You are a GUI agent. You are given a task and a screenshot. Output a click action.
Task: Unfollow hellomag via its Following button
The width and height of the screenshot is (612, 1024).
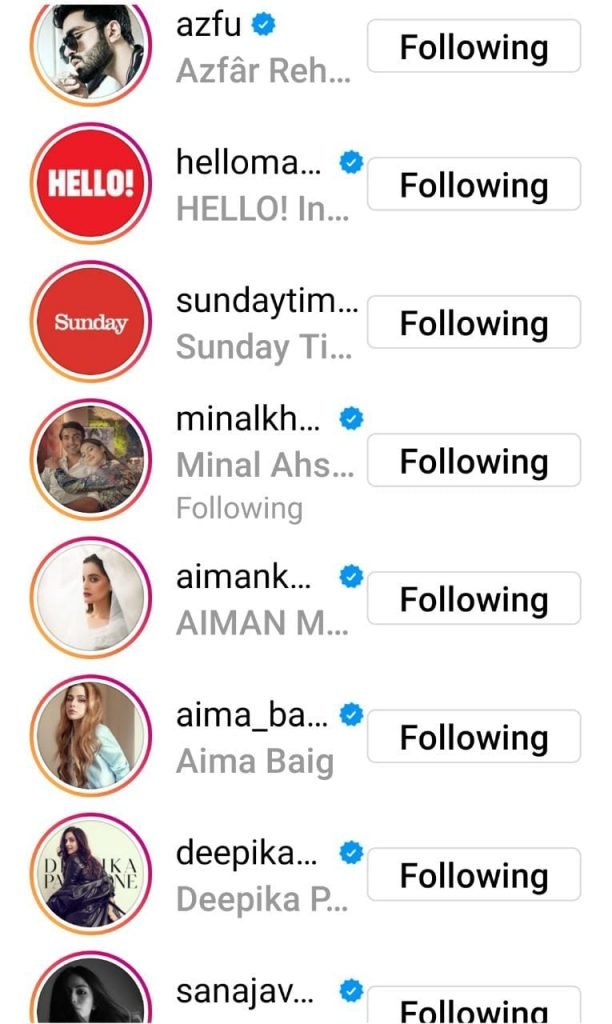click(x=473, y=185)
